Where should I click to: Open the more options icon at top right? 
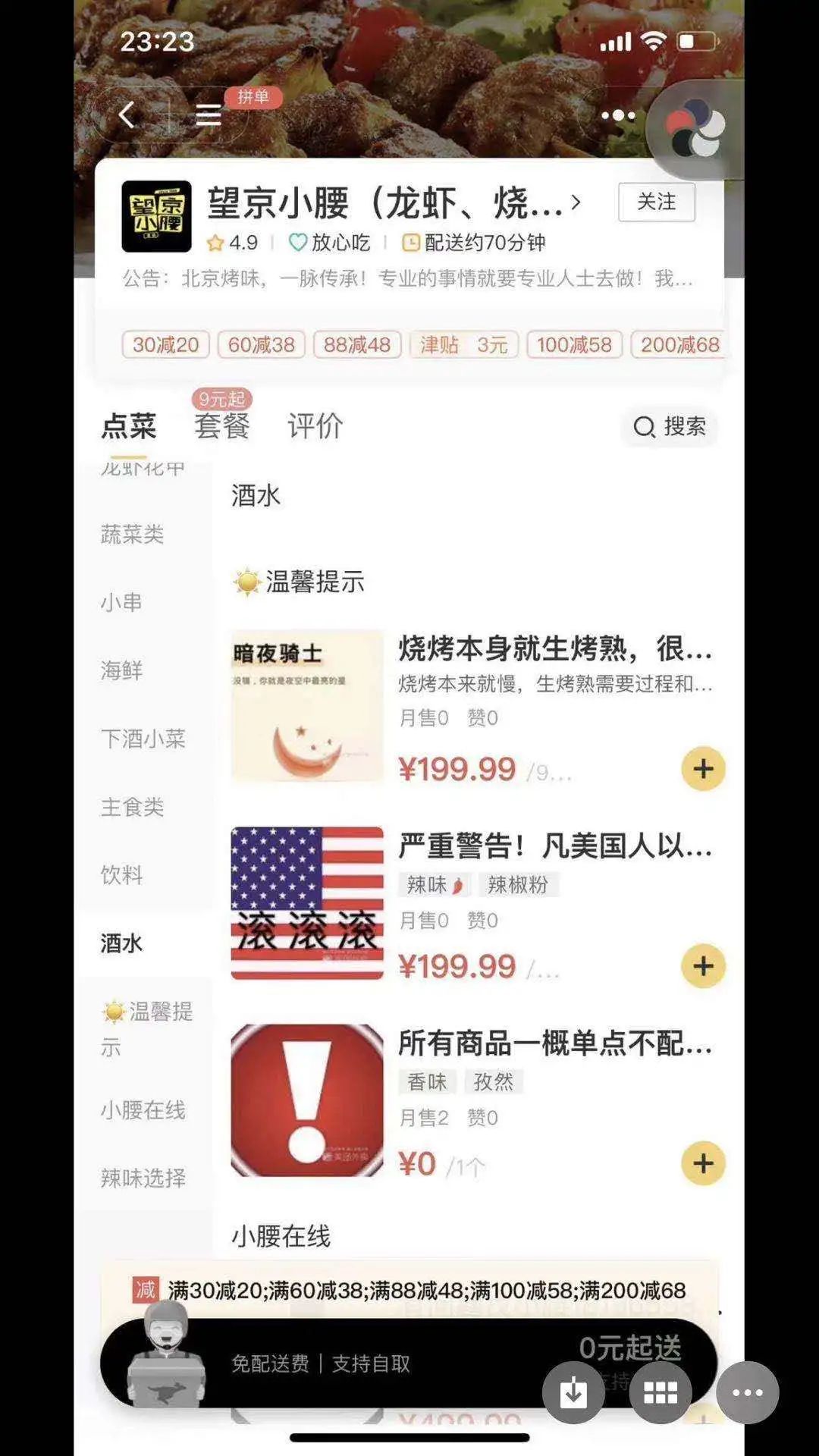click(618, 115)
